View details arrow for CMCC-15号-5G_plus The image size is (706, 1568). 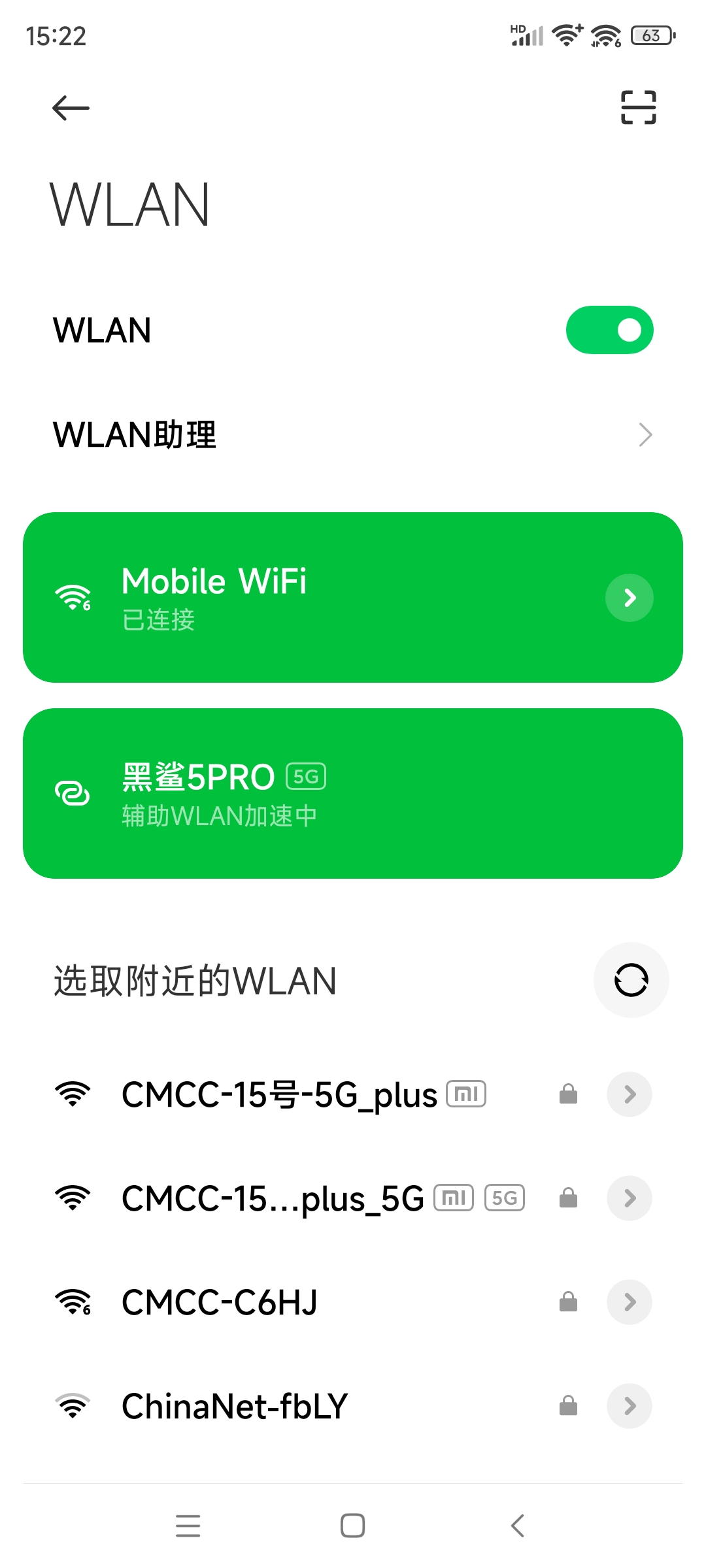click(629, 1094)
